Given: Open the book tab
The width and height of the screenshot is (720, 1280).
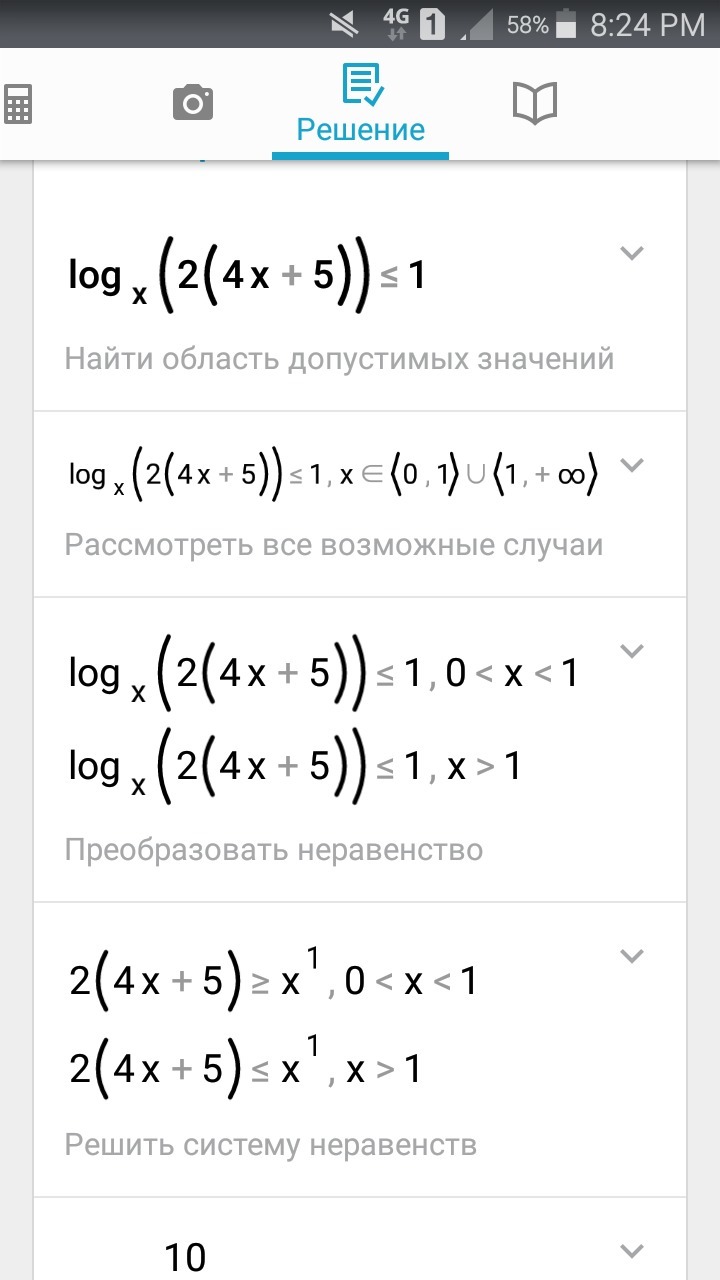Looking at the screenshot, I should [534, 102].
